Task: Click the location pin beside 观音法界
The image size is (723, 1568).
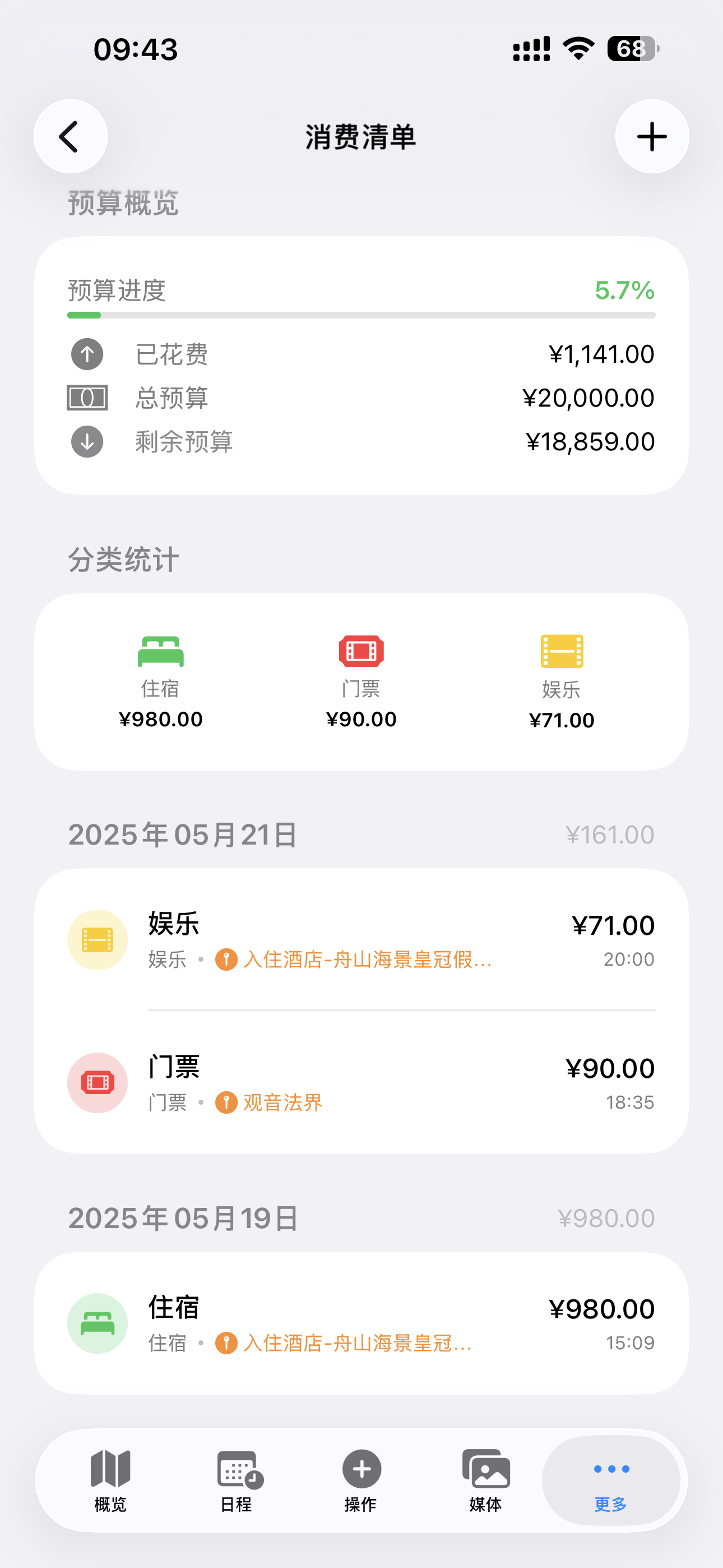Action: tap(226, 1102)
